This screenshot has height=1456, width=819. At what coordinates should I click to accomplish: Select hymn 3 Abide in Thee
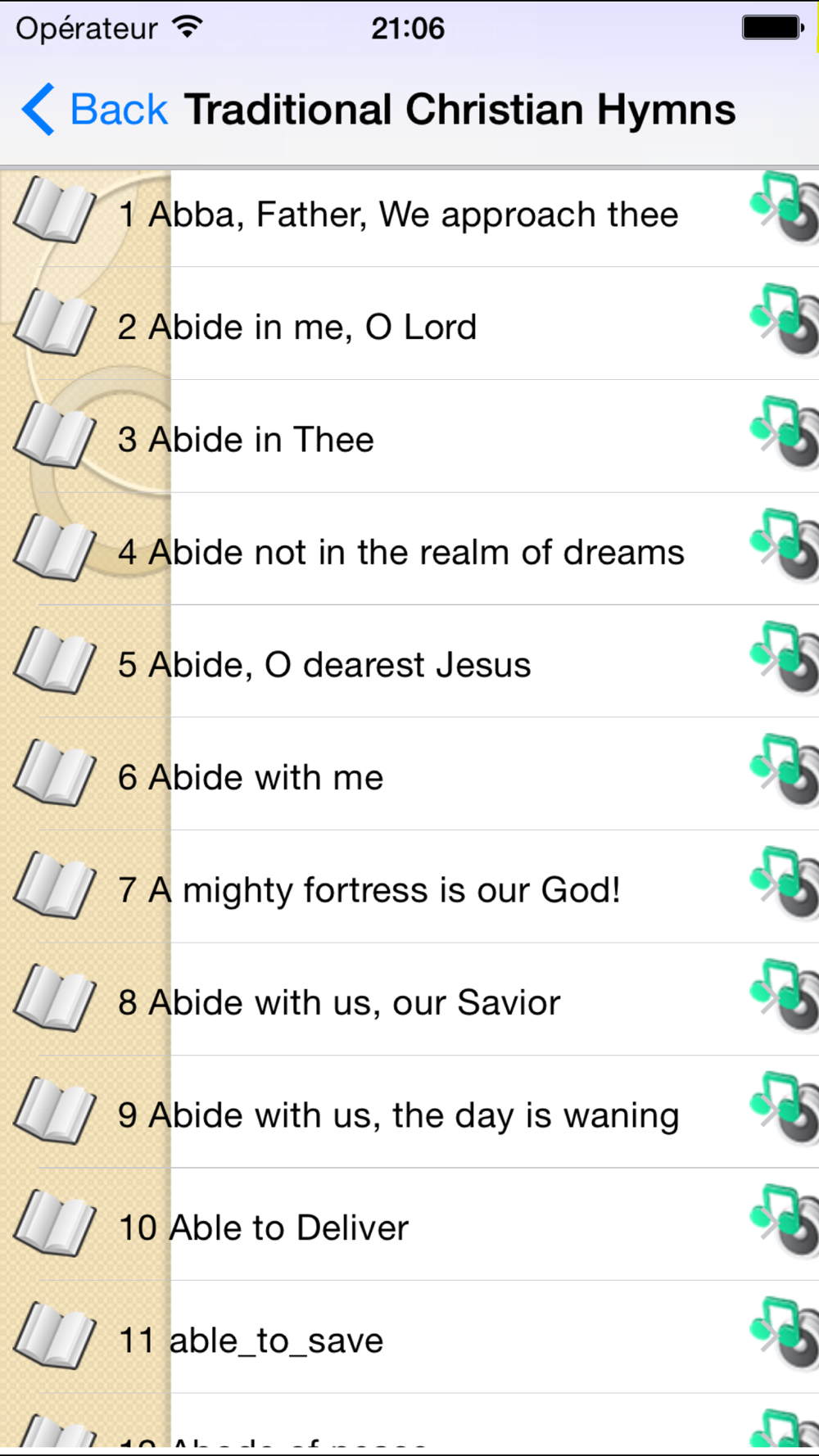click(x=409, y=441)
